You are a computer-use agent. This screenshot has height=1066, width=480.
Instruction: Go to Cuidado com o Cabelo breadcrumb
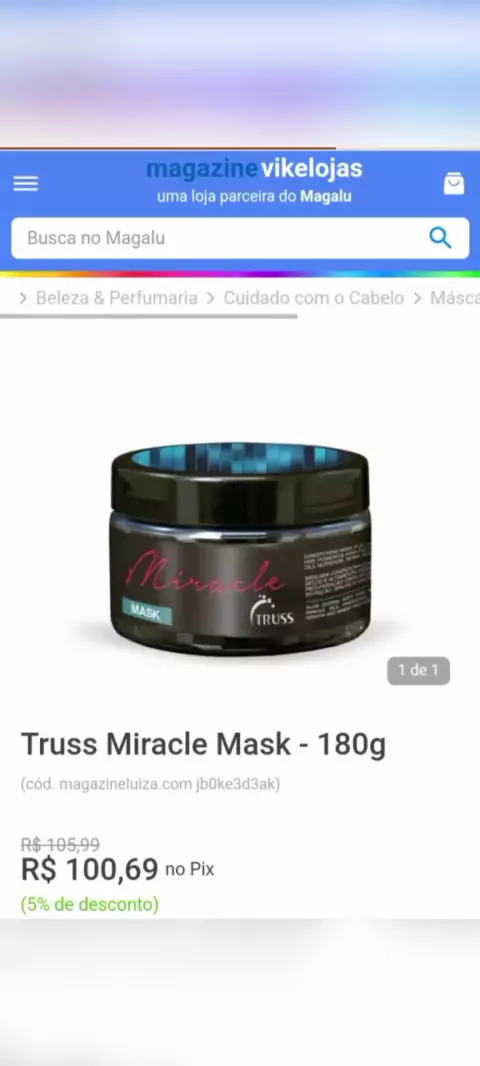[x=313, y=298]
